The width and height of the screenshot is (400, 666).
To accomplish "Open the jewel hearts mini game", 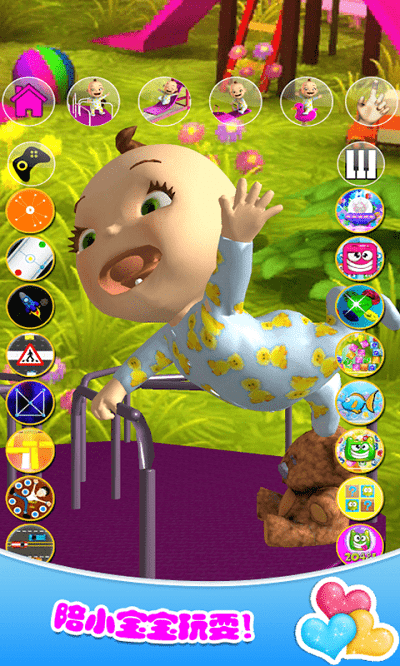I will point(360,306).
